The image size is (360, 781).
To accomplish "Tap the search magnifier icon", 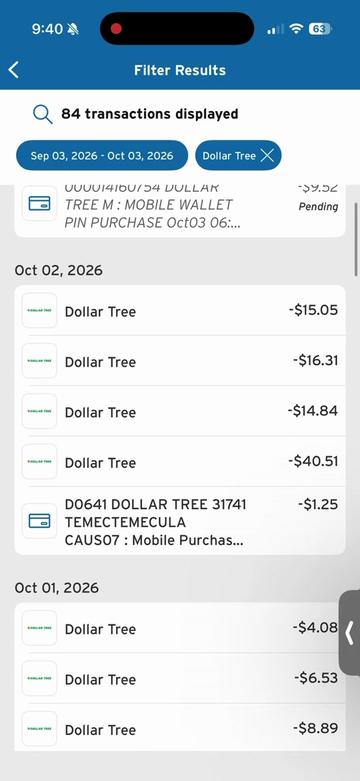I will (43, 114).
